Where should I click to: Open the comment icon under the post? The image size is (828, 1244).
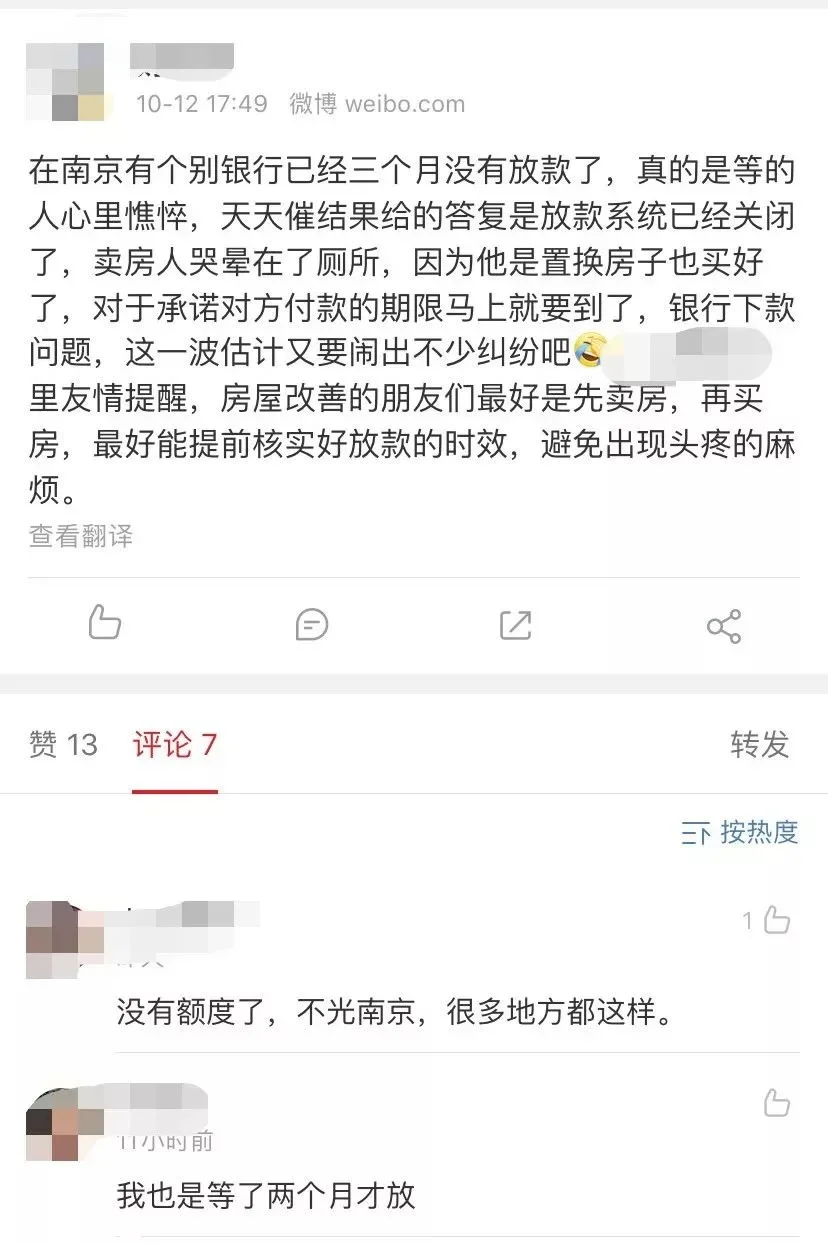[312, 625]
